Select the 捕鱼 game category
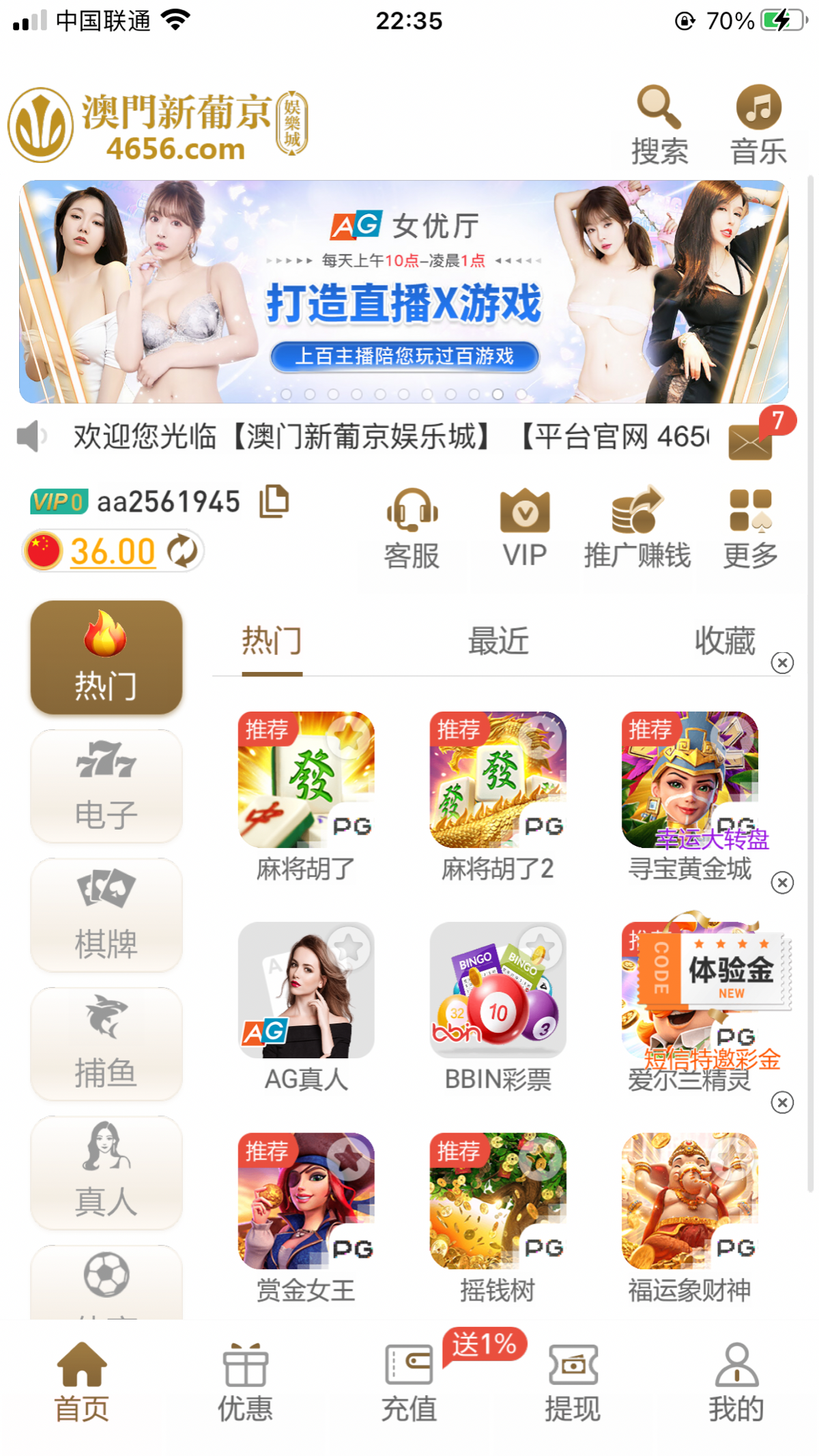This screenshot has width=819, height=1456. (106, 1044)
